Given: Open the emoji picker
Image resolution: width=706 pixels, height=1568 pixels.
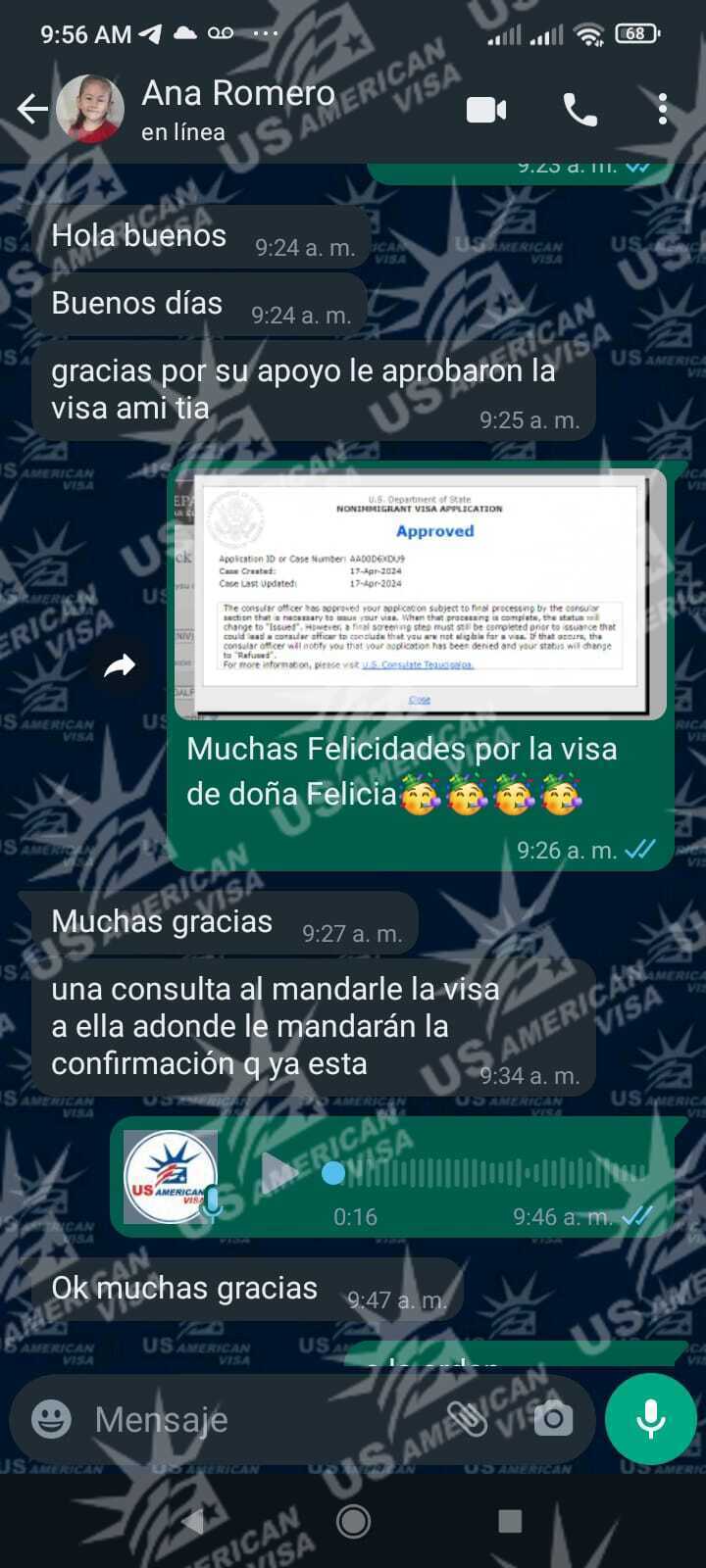Looking at the screenshot, I should (x=51, y=1418).
